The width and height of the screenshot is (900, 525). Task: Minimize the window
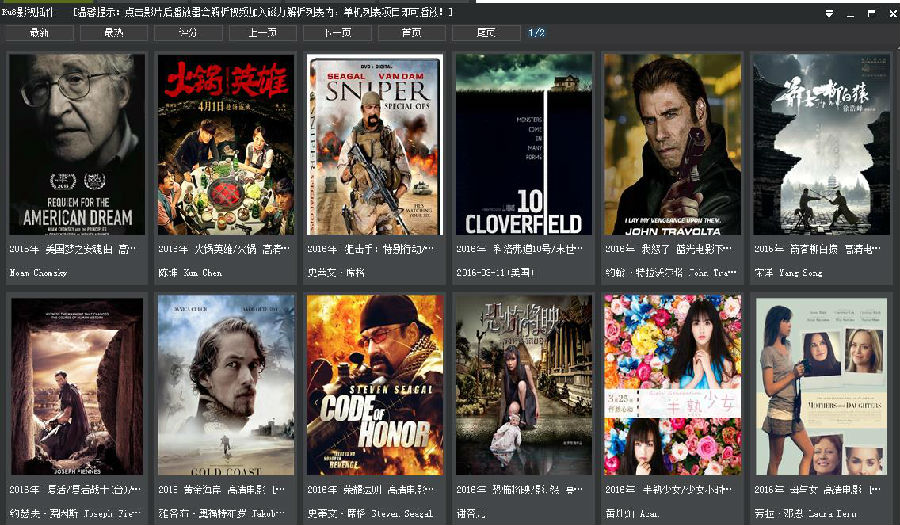(x=850, y=14)
